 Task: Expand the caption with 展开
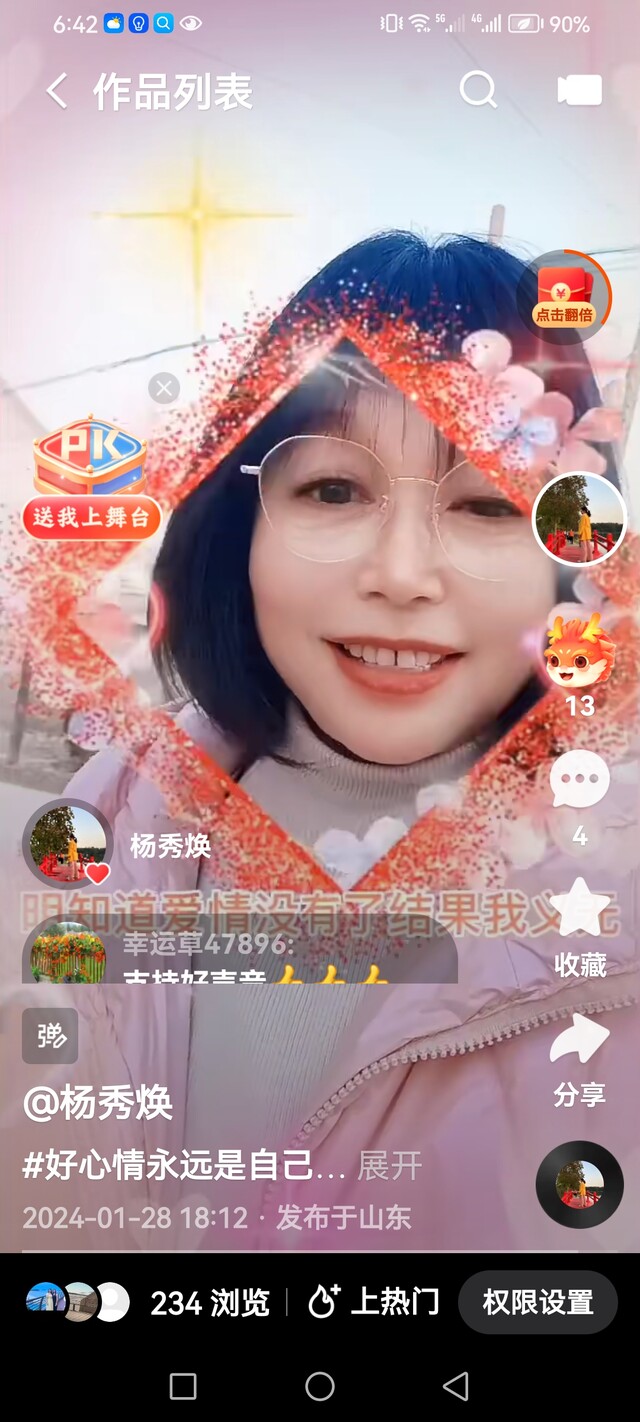pyautogui.click(x=390, y=1165)
